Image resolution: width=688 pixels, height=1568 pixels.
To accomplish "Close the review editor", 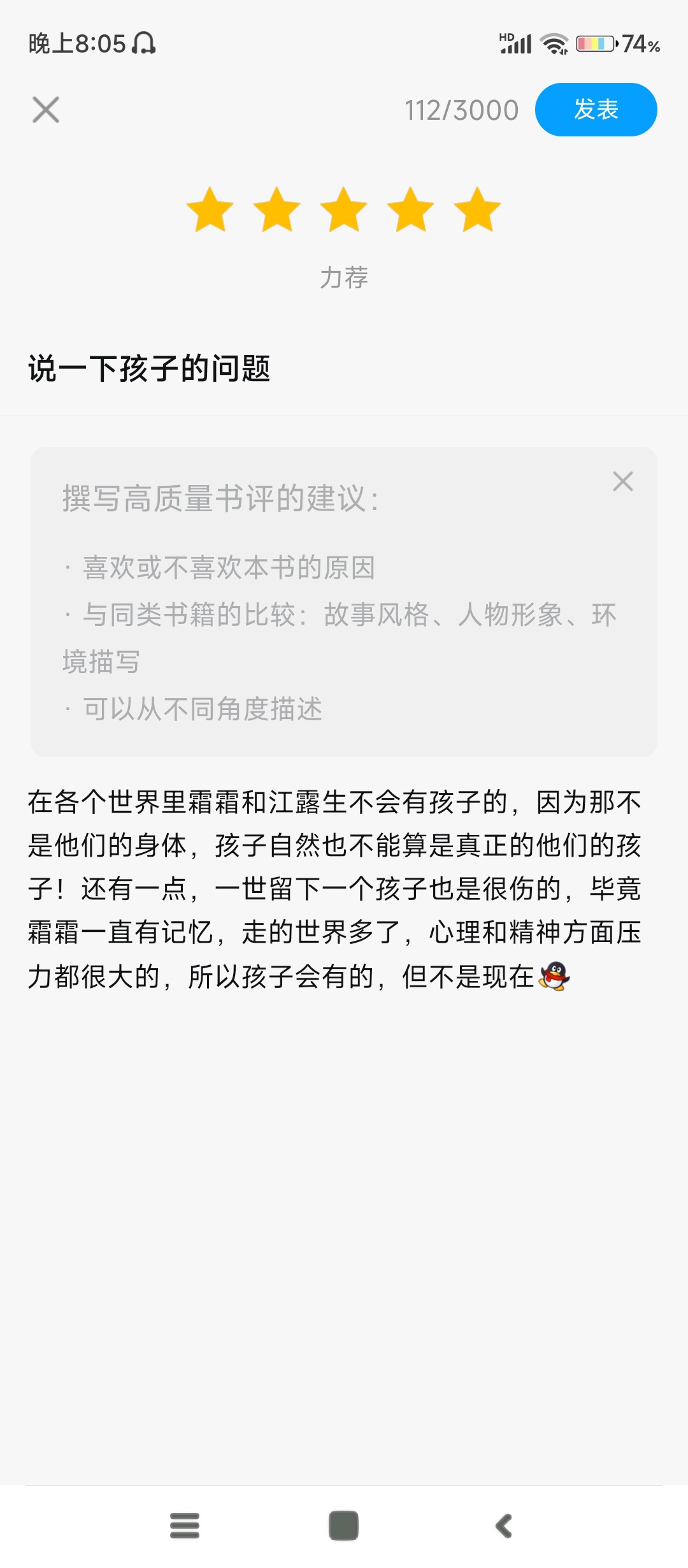I will 46,110.
